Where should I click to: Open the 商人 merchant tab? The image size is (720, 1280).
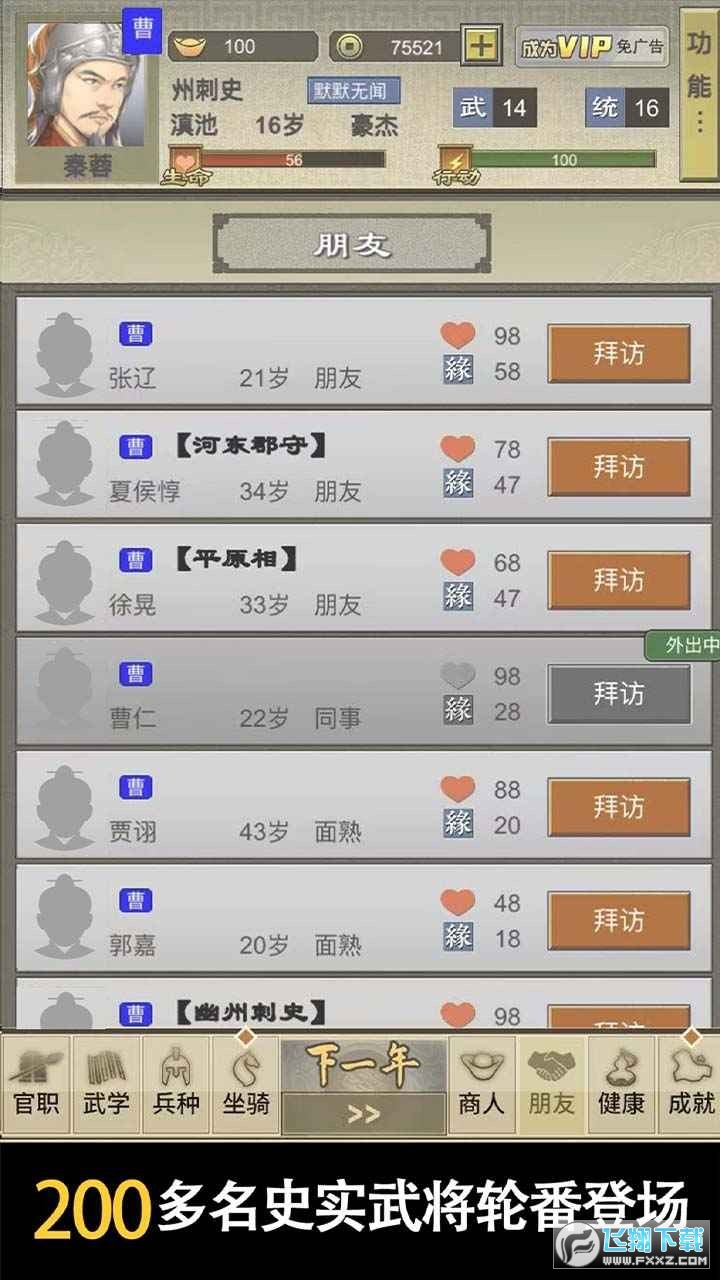pos(481,1085)
